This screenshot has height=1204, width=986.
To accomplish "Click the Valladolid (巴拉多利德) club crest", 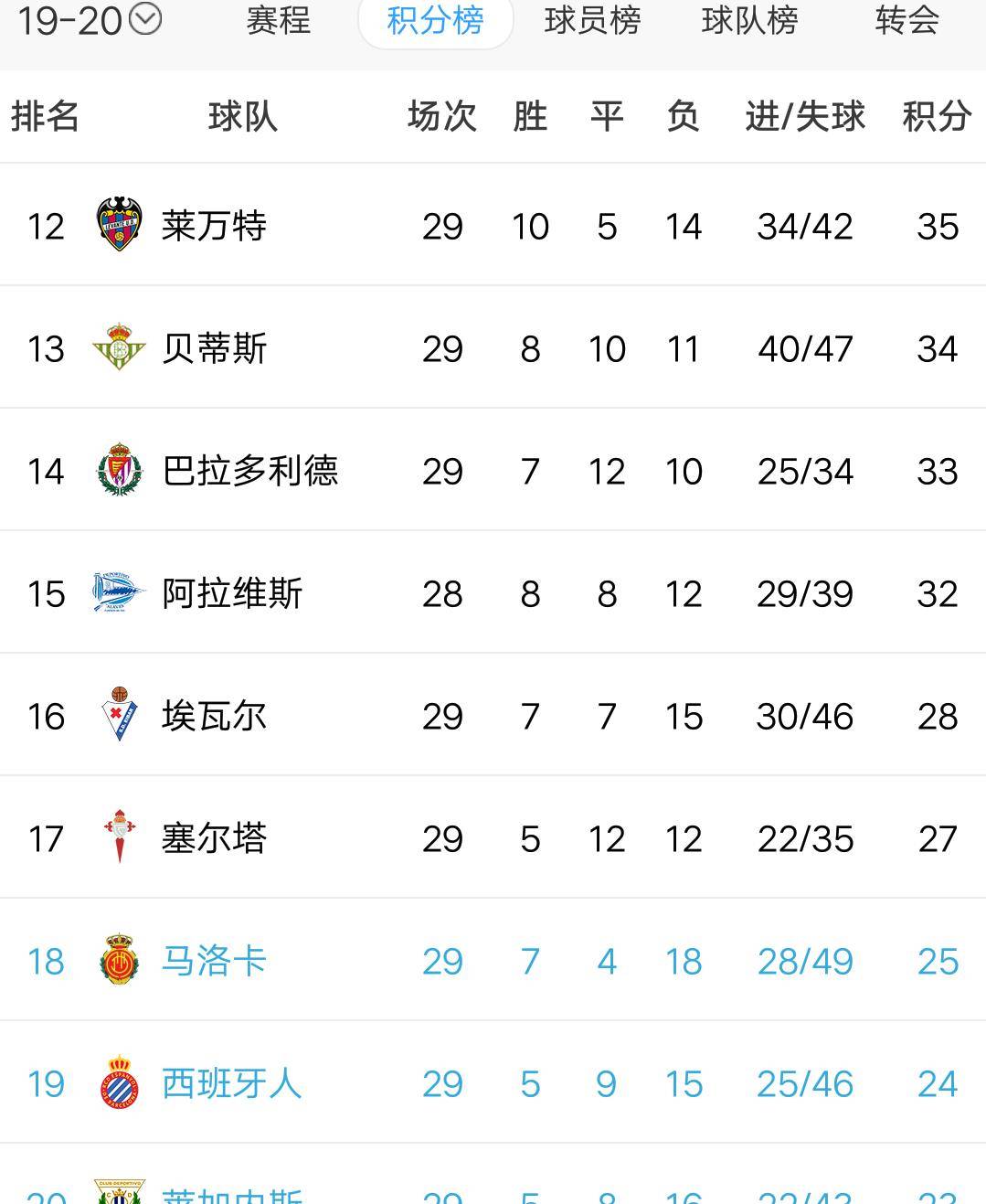I will 118,471.
